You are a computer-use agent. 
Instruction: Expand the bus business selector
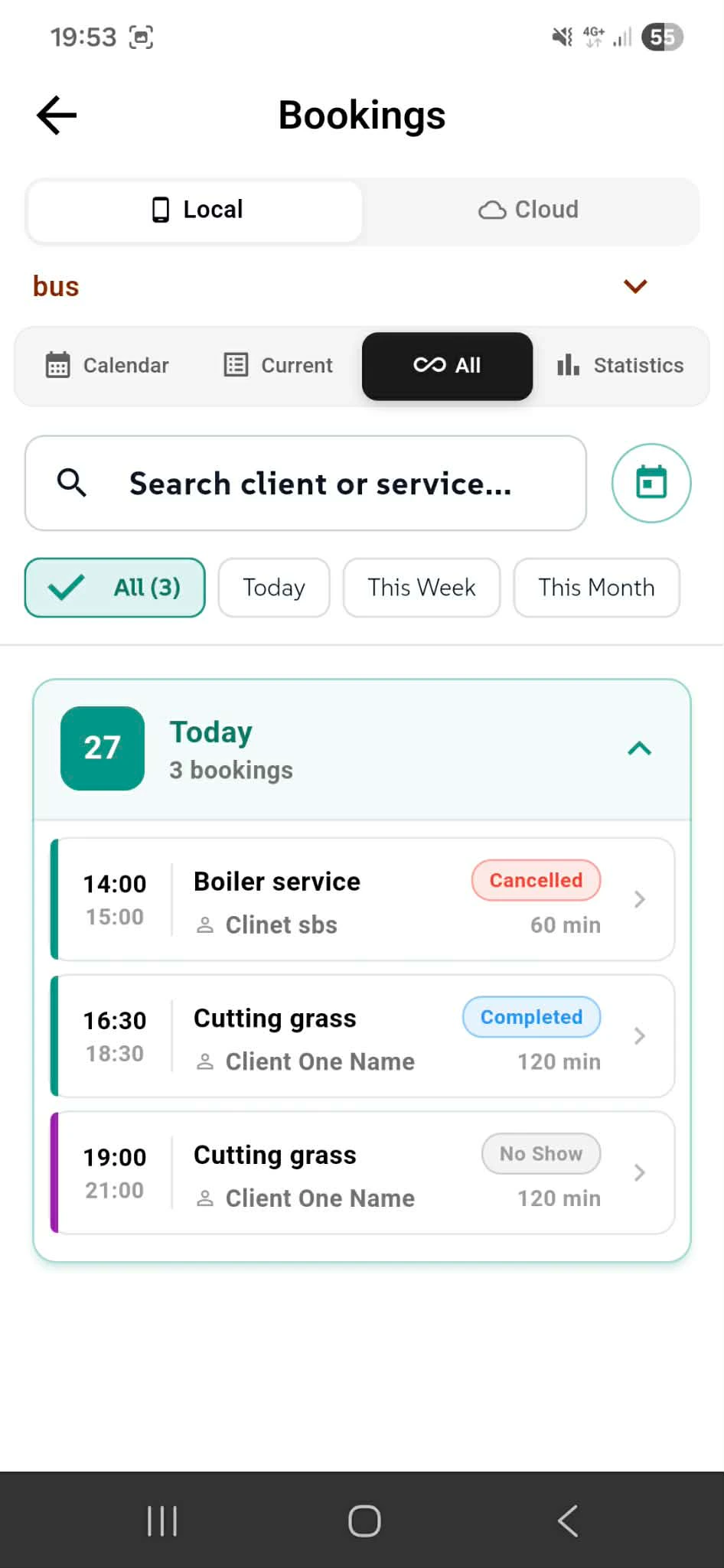click(x=634, y=286)
